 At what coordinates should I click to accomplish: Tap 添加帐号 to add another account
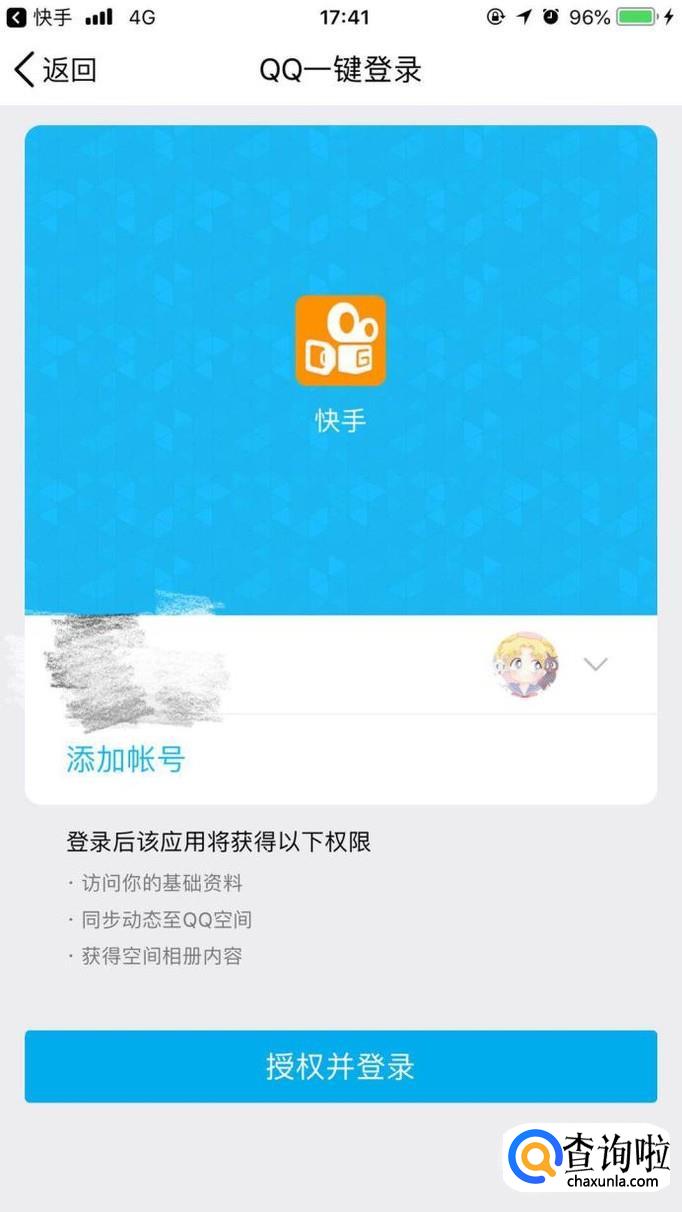coord(126,760)
